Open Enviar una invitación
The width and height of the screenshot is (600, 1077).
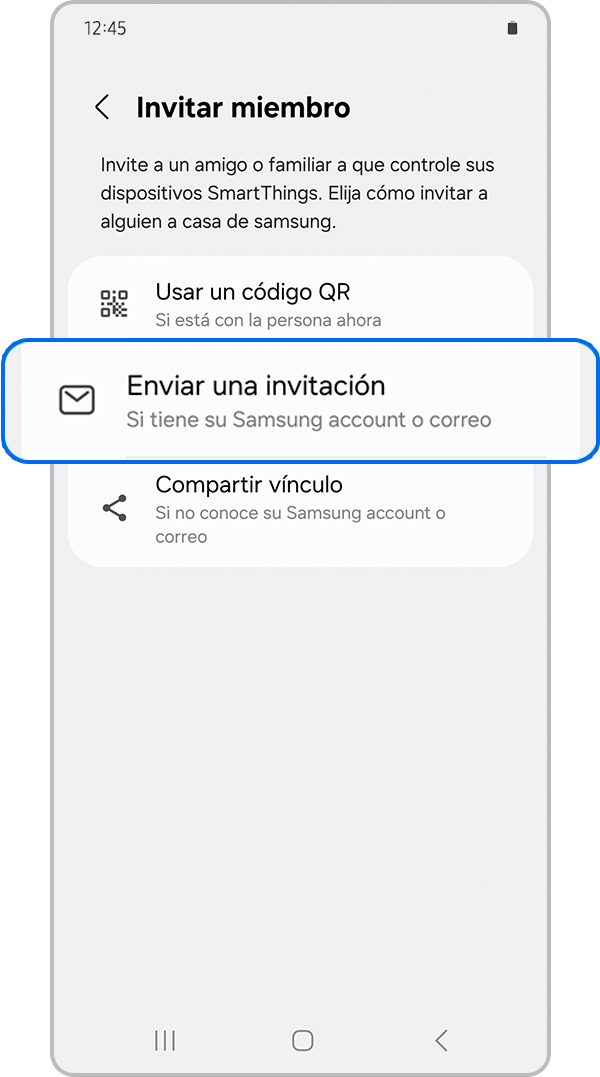300,401
